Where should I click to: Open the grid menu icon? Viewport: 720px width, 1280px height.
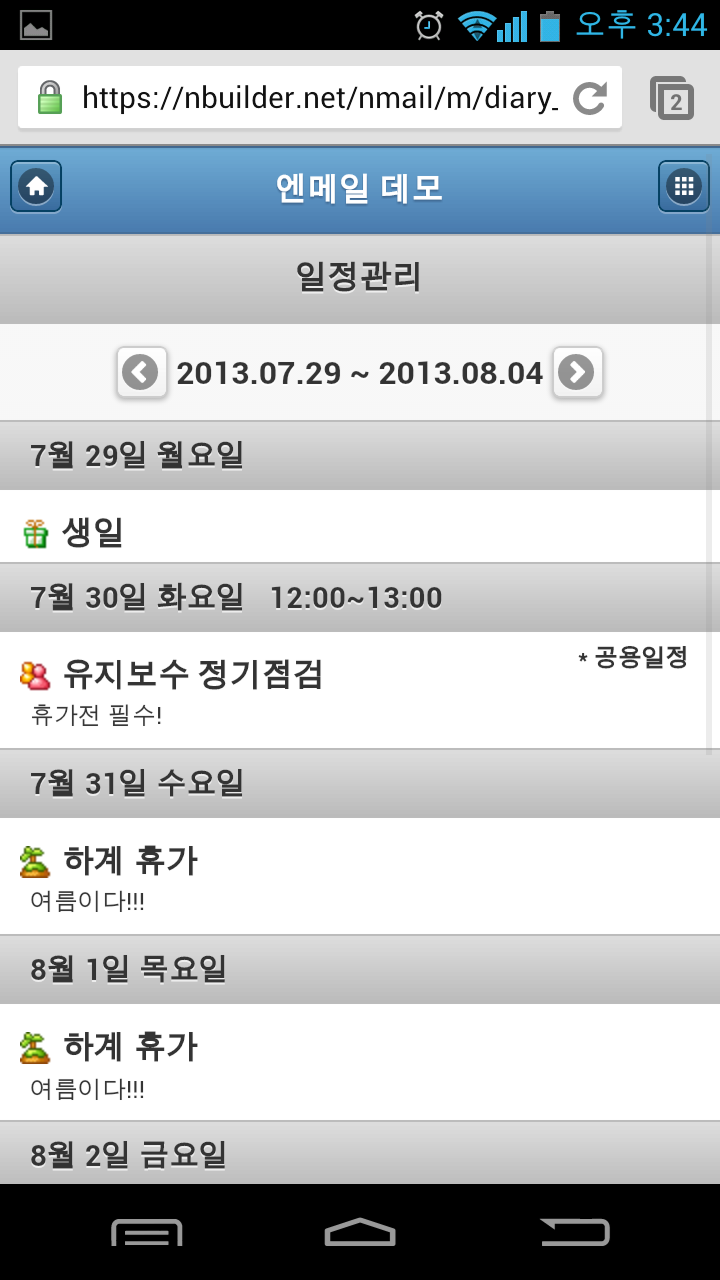coord(684,186)
